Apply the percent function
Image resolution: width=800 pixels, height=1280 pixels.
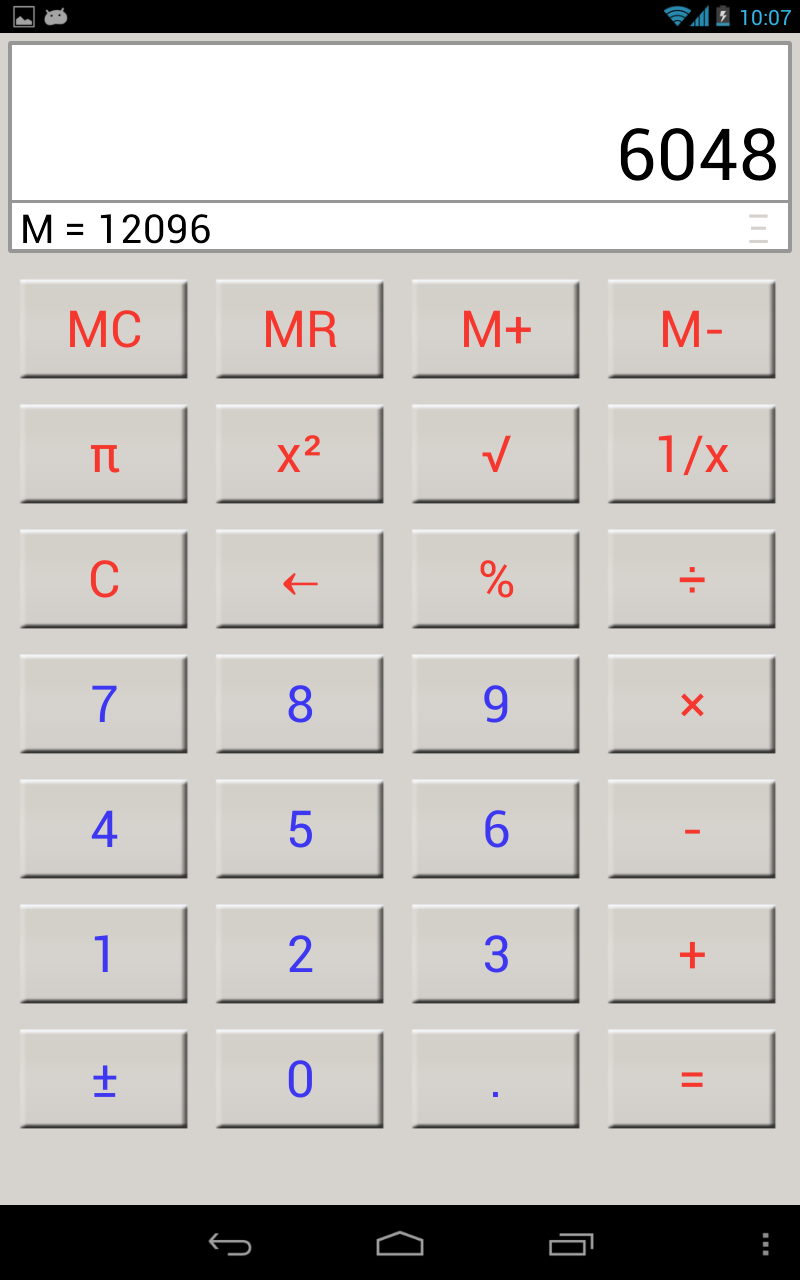point(495,579)
